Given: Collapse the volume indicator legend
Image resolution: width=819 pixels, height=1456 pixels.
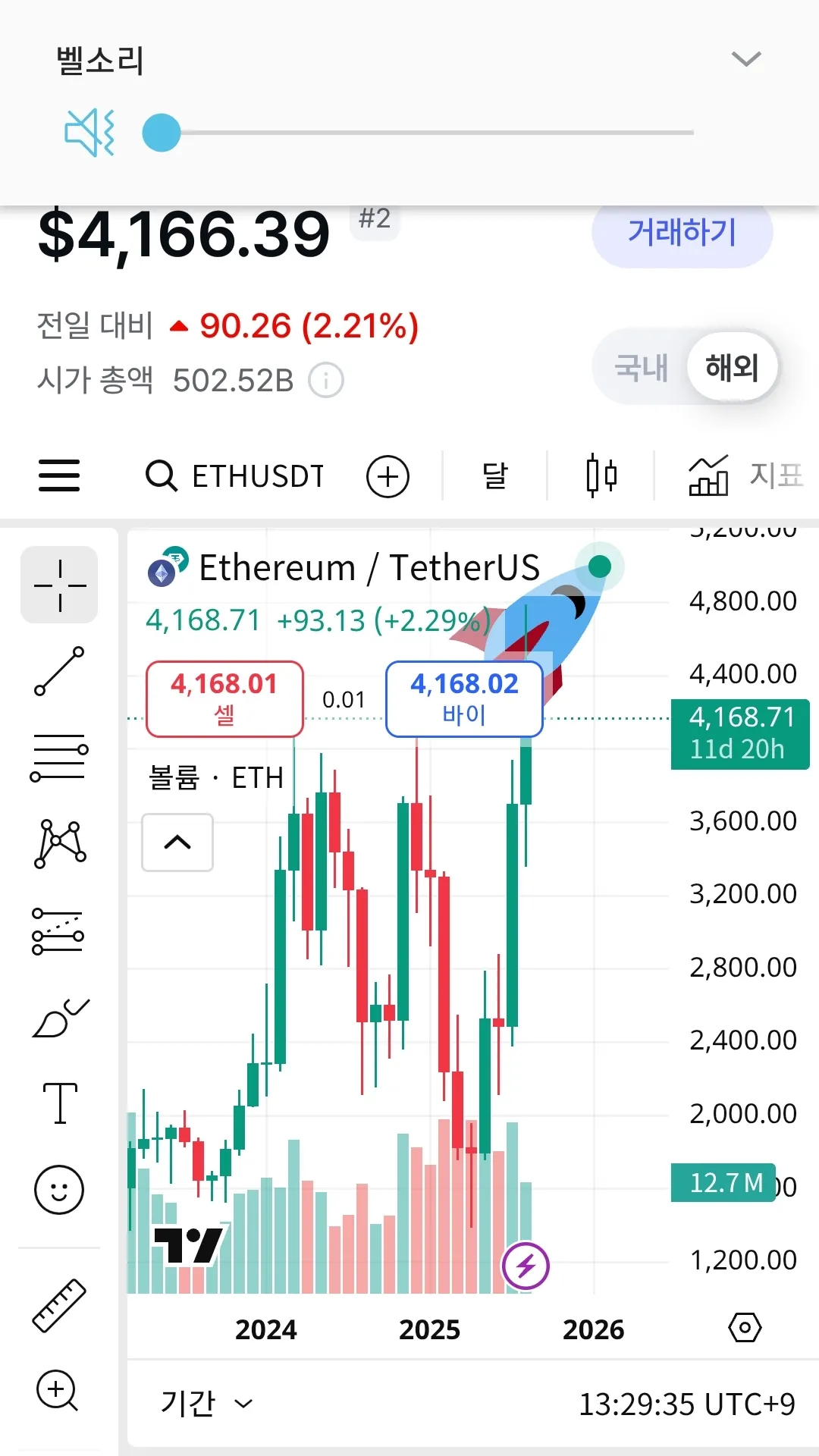Looking at the screenshot, I should [177, 843].
